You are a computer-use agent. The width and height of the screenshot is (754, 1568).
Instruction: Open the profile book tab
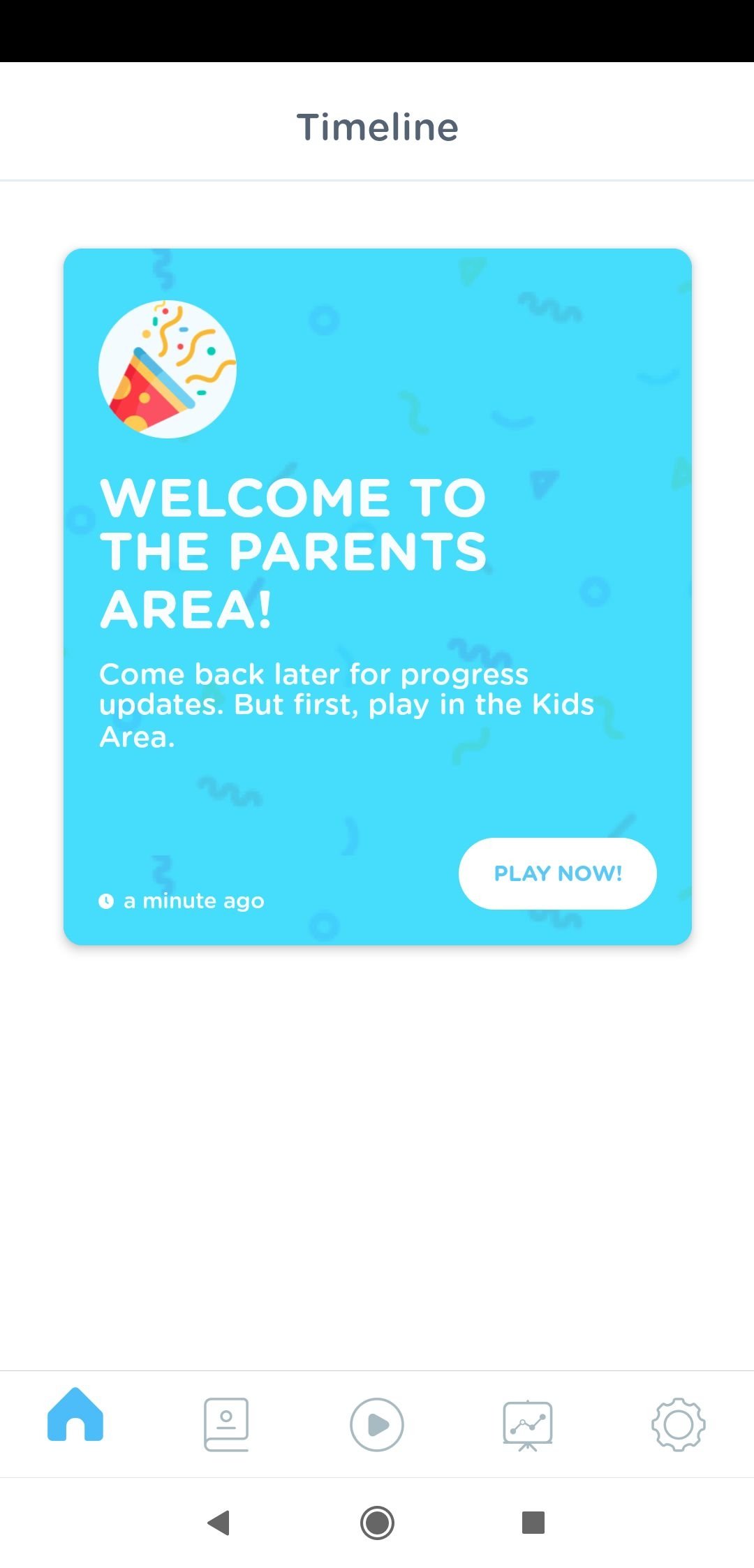pos(226,1425)
